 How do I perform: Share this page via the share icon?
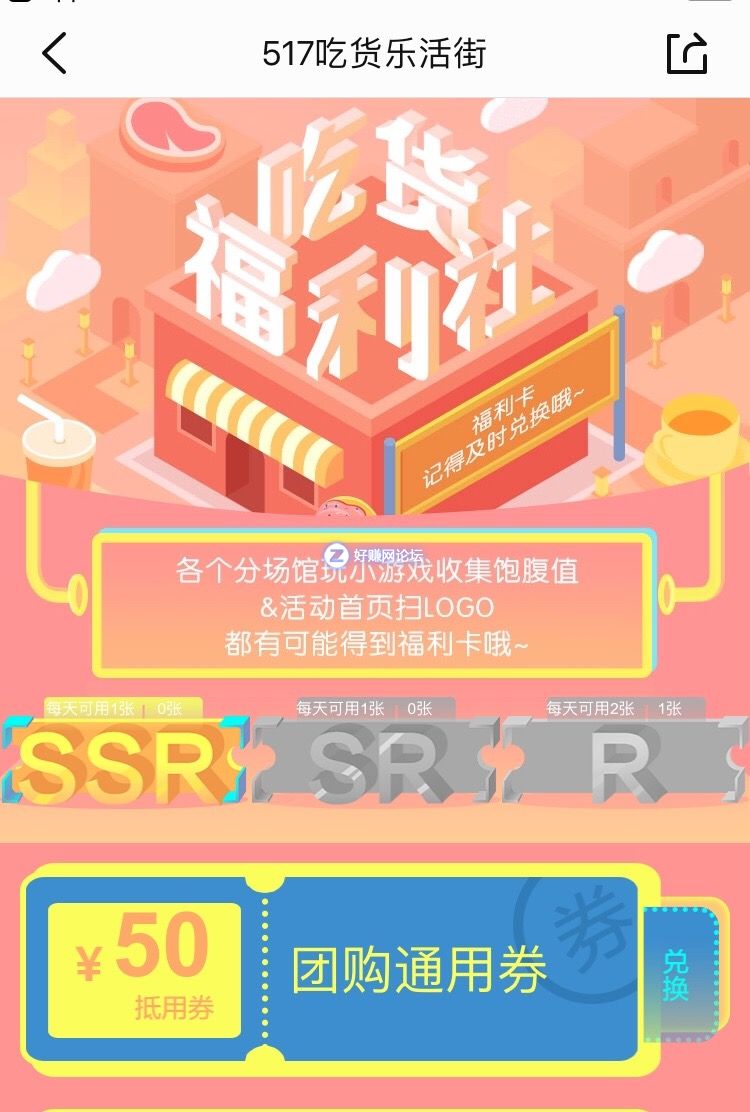tap(687, 53)
